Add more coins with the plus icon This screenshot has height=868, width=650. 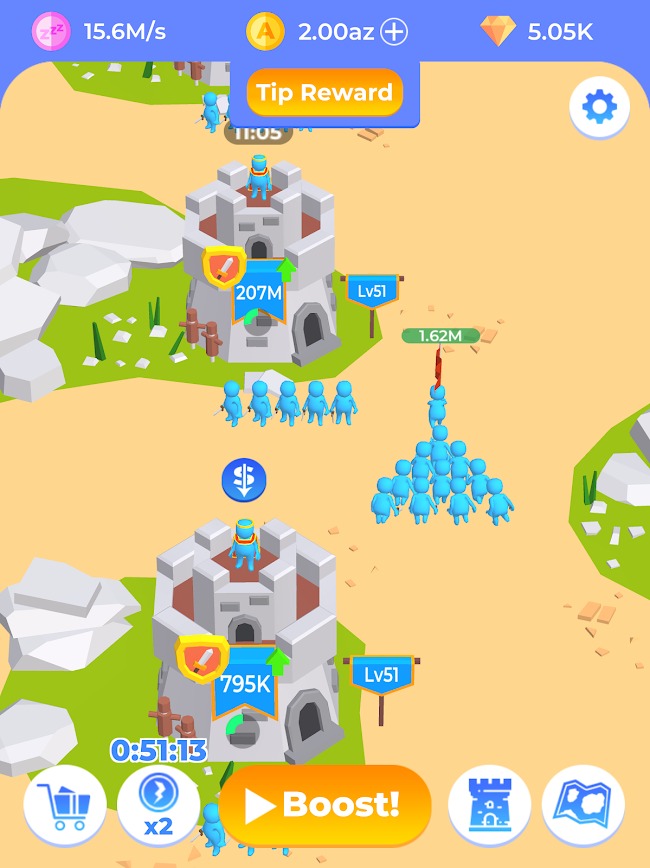pyautogui.click(x=395, y=32)
